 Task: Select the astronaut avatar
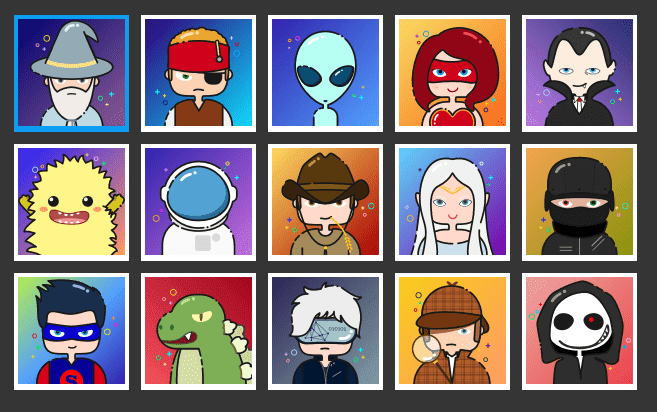pyautogui.click(x=198, y=202)
